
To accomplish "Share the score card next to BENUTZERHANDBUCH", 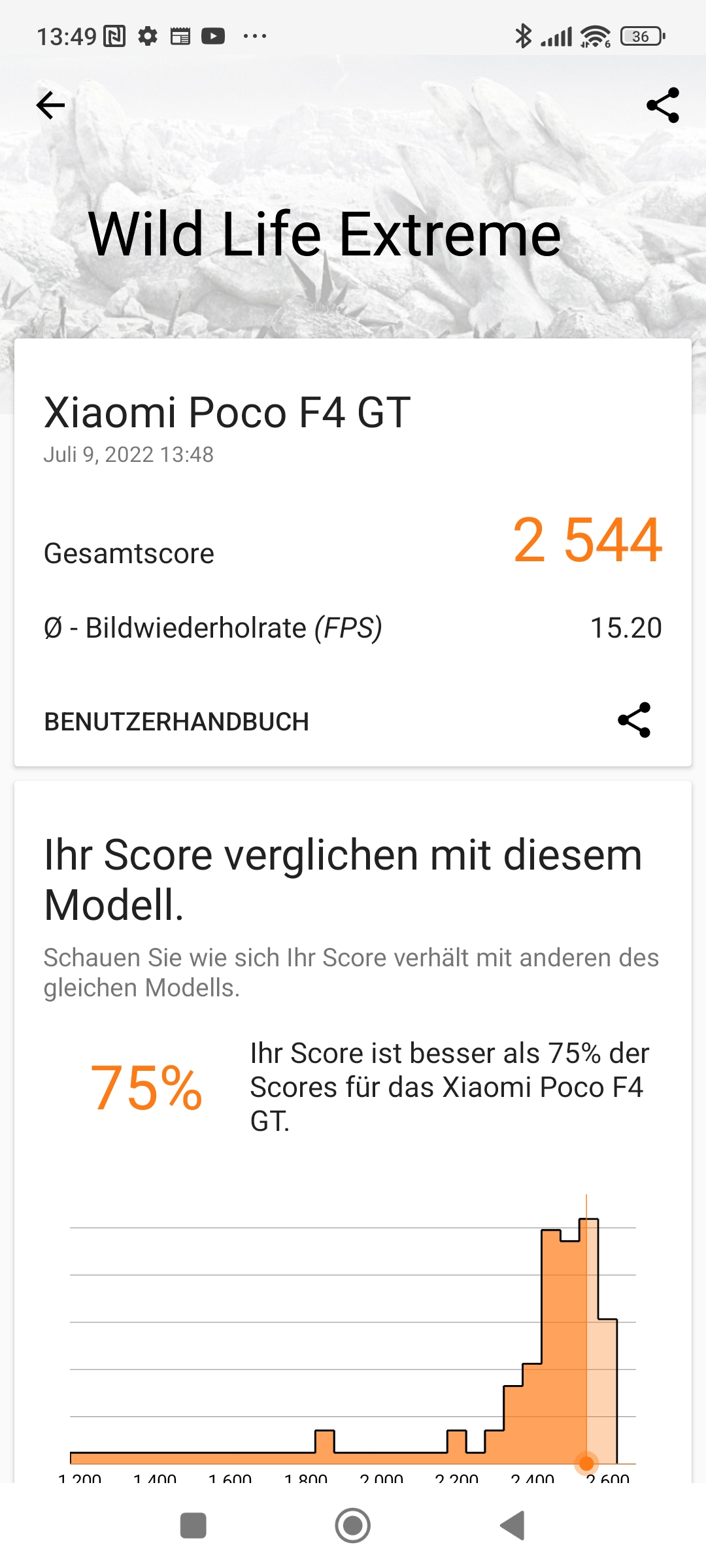I will (x=634, y=720).
